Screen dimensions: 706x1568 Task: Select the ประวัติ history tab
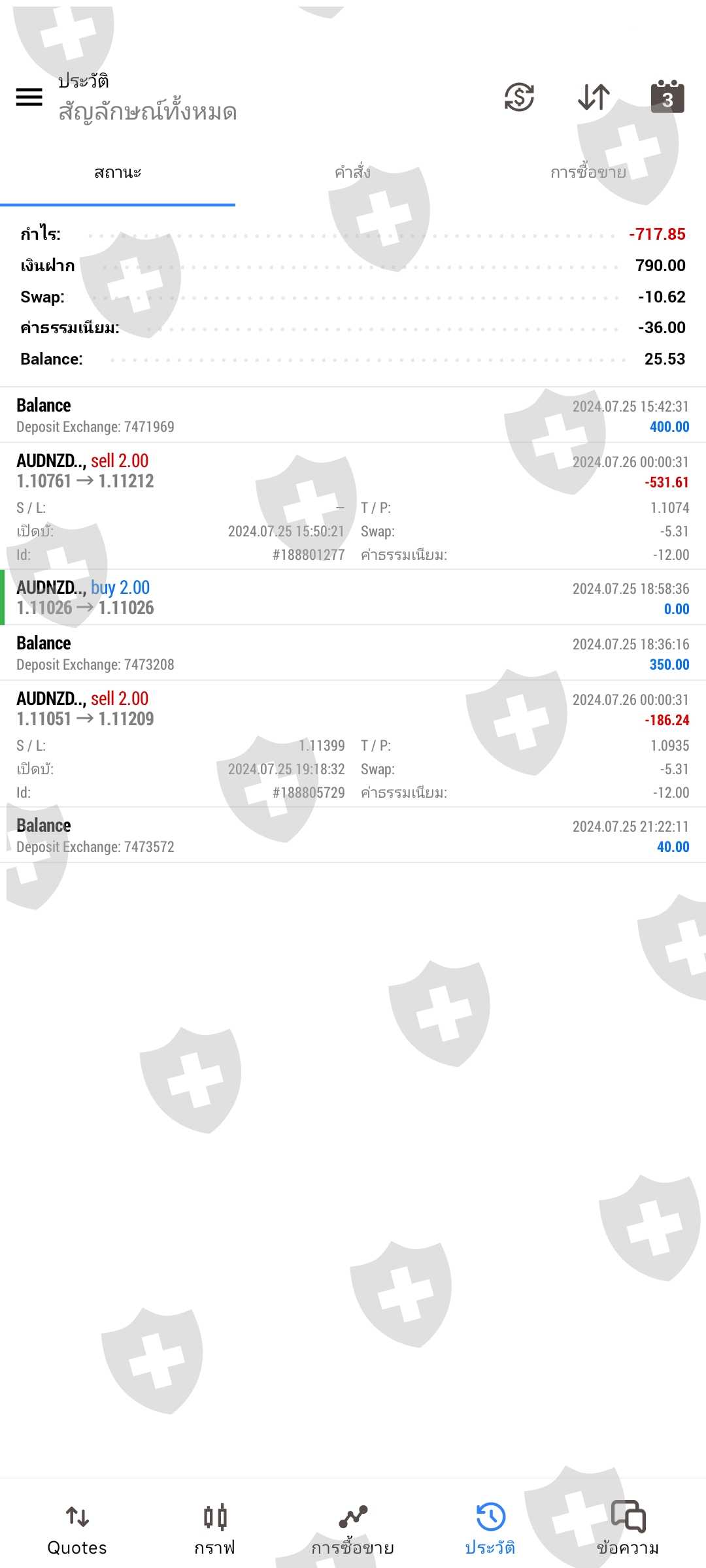(x=490, y=1529)
